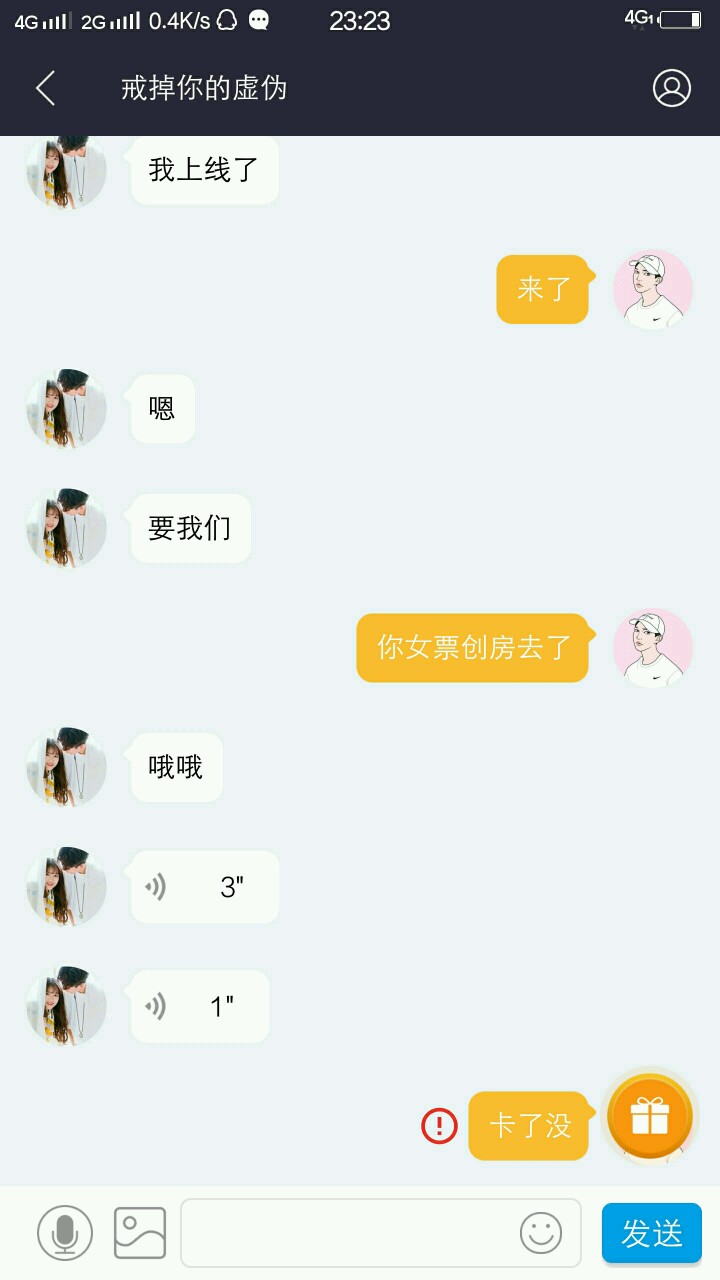Play the 1-second voice message

pyautogui.click(x=200, y=1006)
